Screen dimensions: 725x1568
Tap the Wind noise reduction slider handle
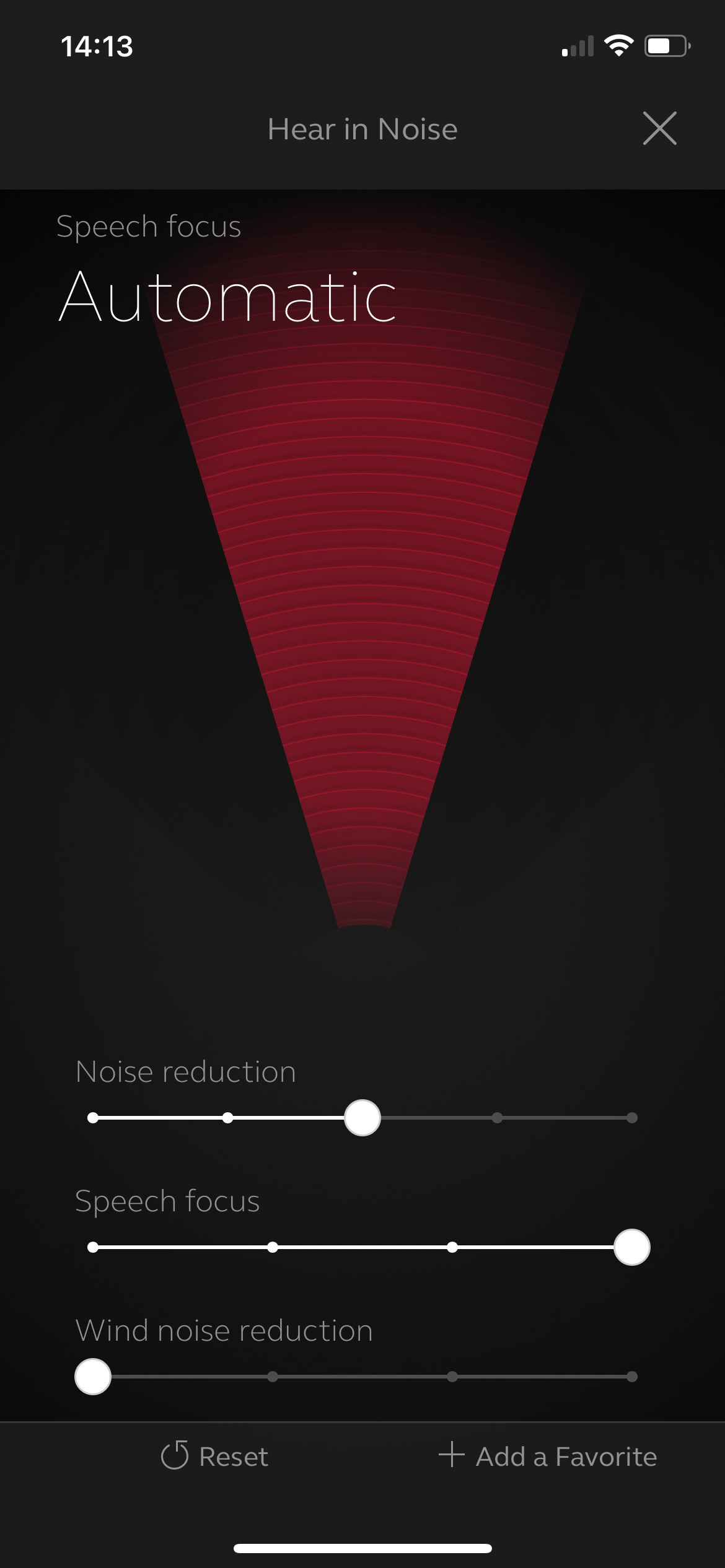pos(93,1377)
